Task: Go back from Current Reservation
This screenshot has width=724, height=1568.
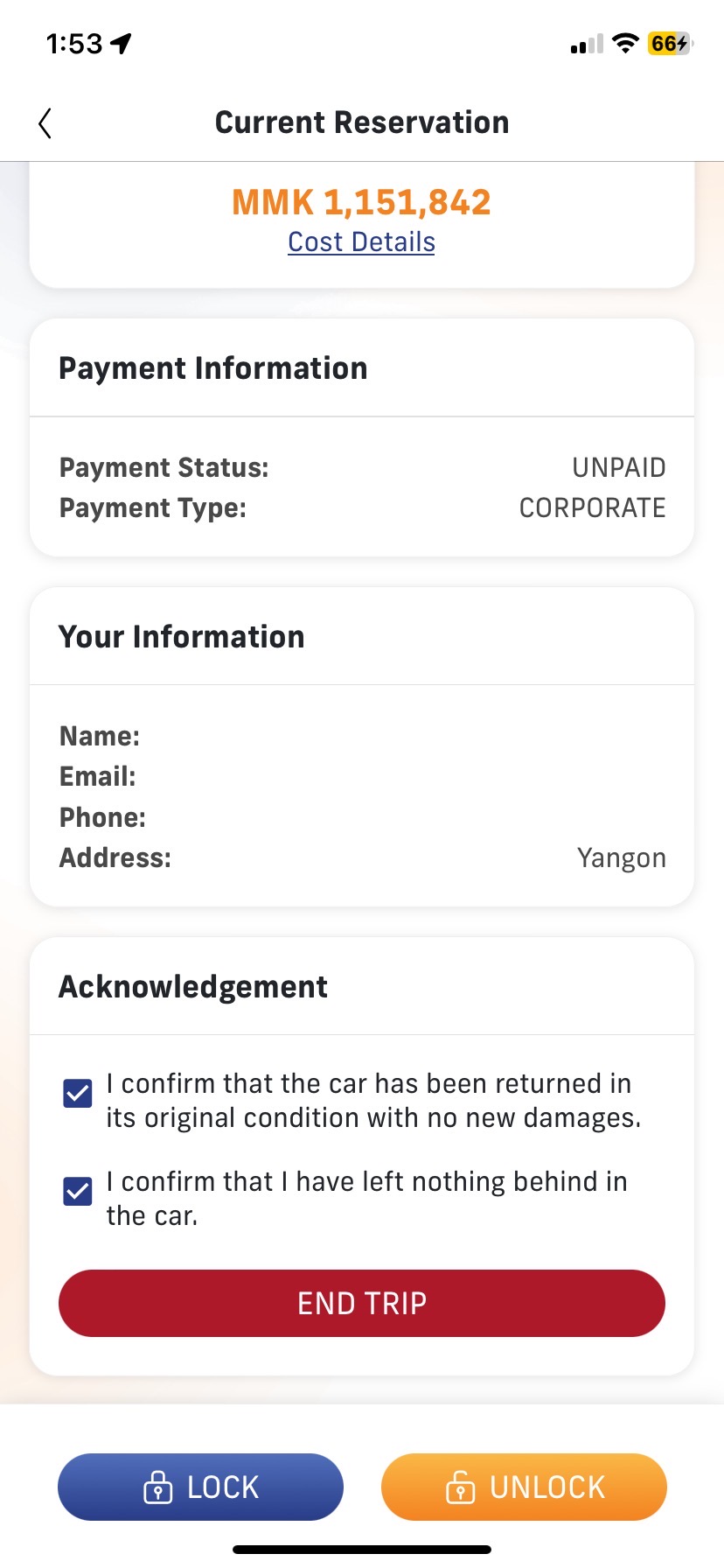Action: [45, 123]
